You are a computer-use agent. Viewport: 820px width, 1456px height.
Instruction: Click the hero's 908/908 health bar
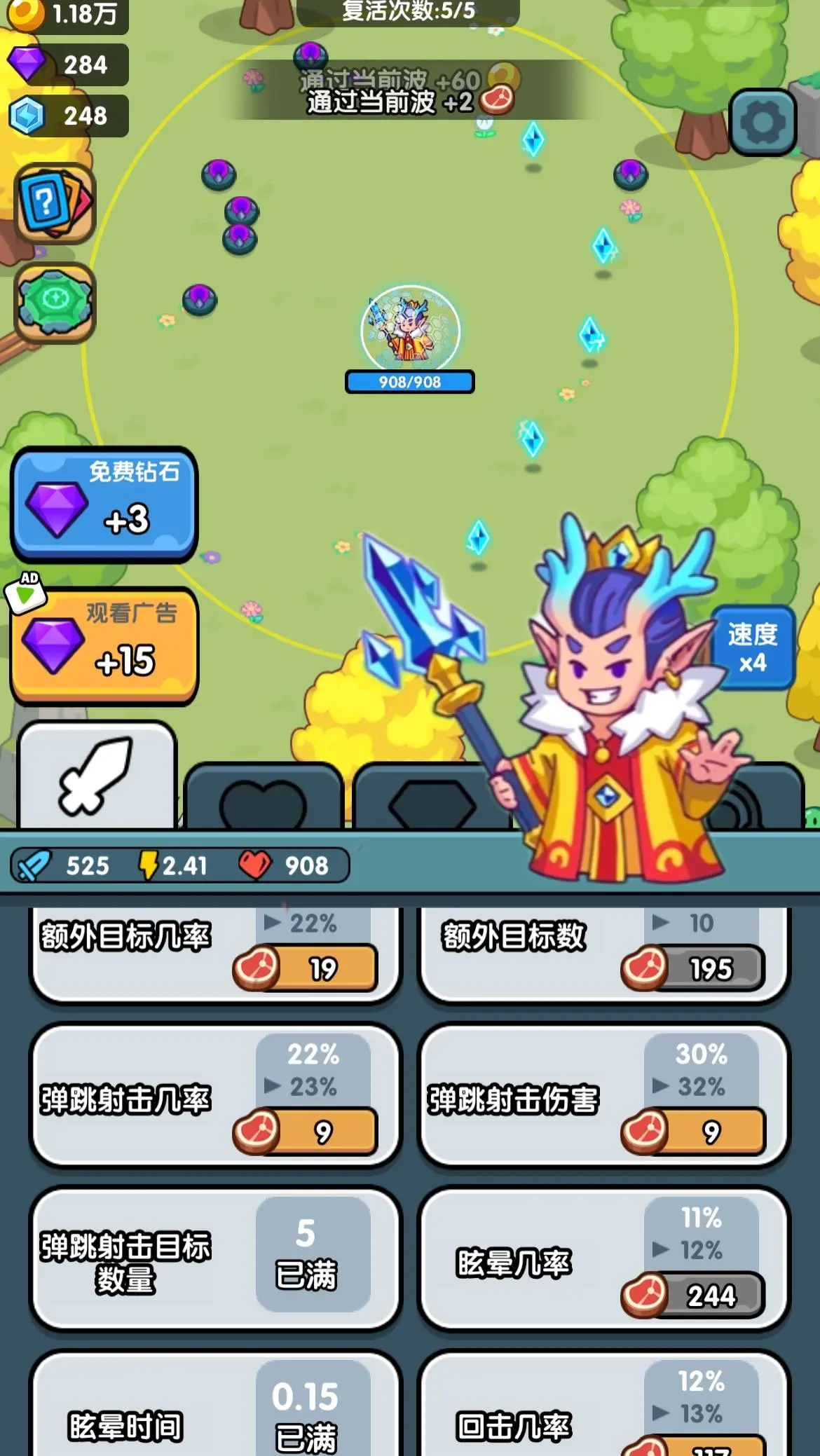coord(410,382)
